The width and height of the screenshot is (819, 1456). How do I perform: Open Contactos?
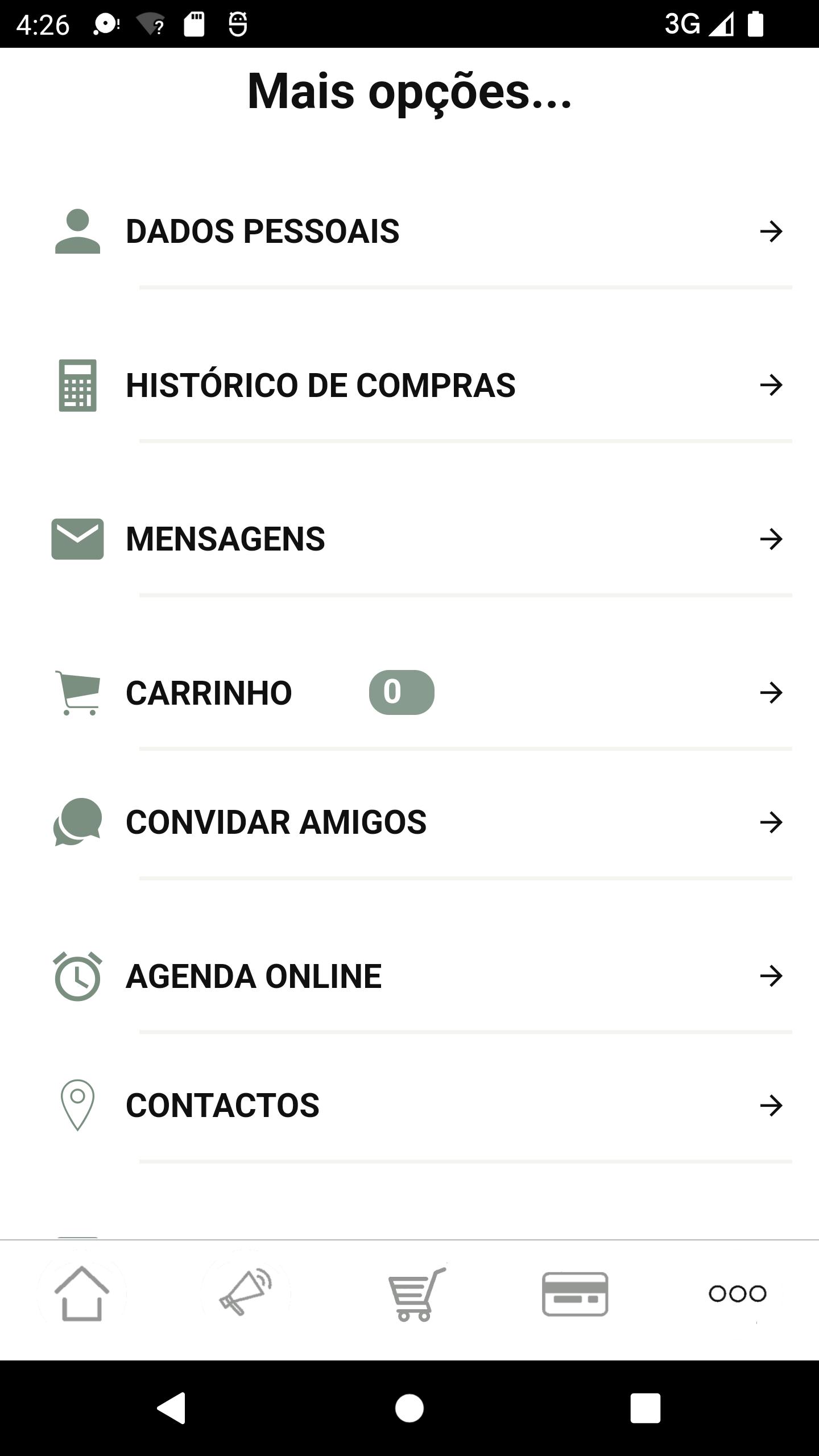pos(409,1105)
